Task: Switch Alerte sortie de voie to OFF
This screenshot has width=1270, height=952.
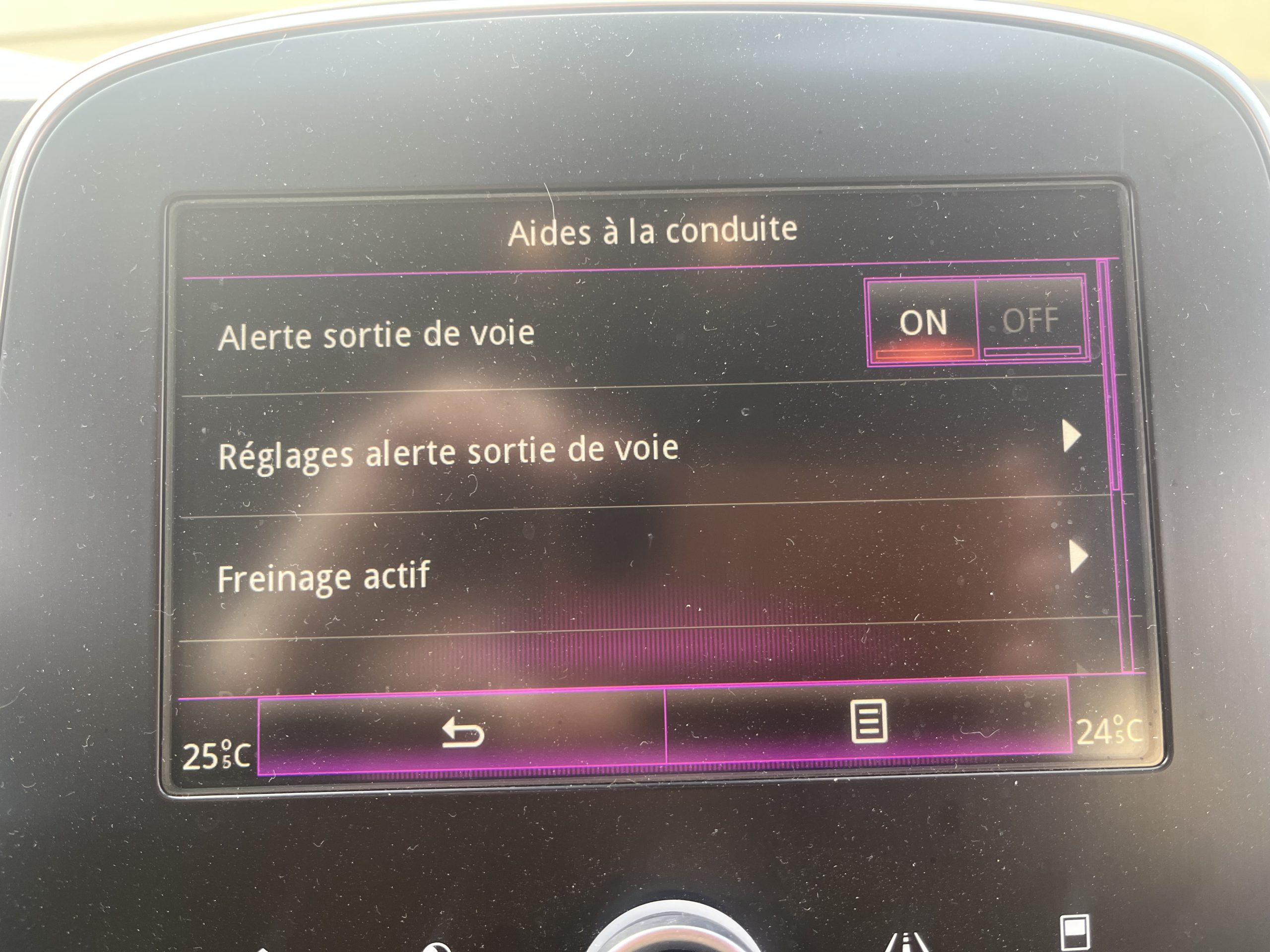Action: click(1030, 320)
